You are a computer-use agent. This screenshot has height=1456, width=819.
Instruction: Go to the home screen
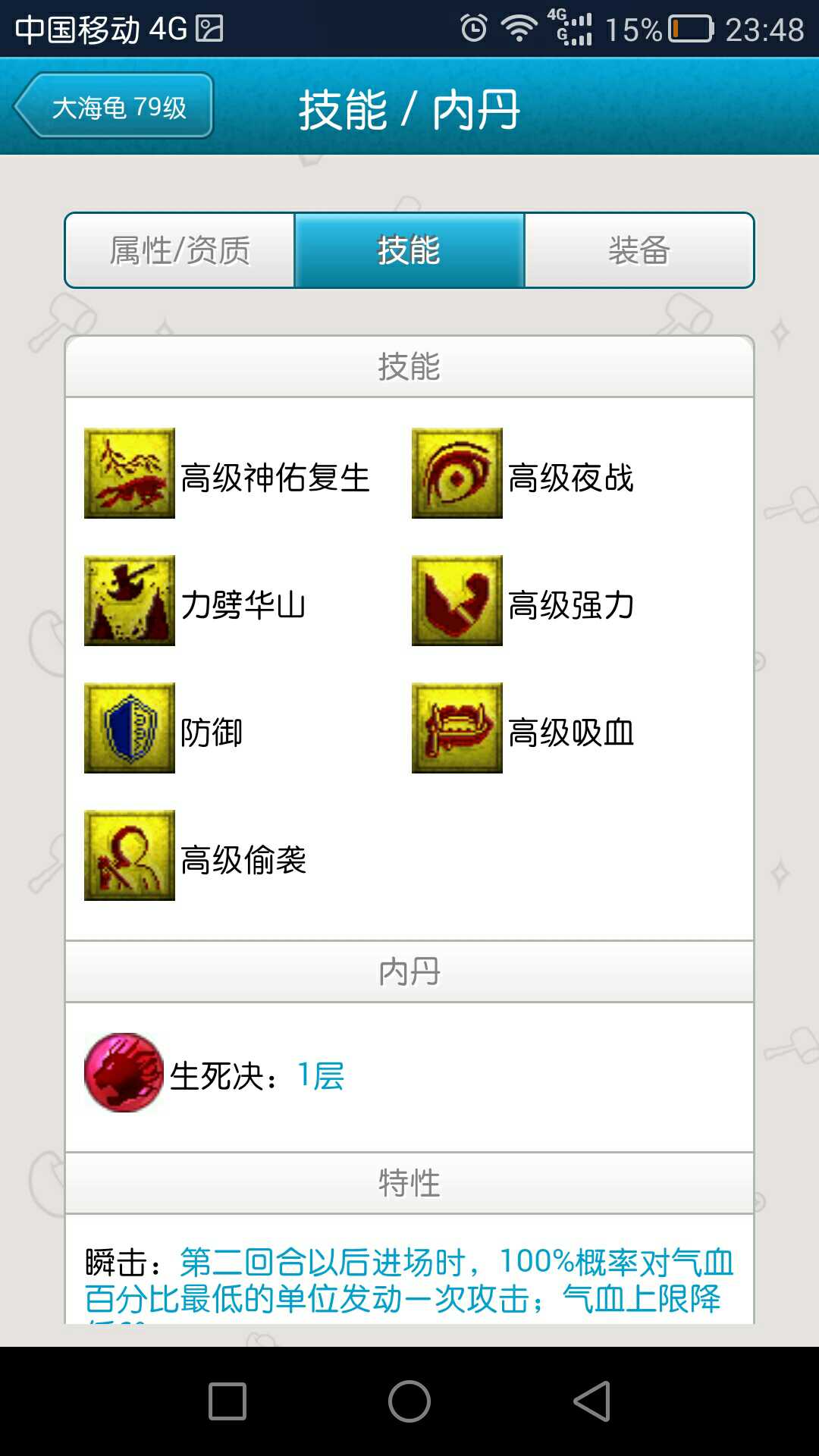pos(409,1401)
